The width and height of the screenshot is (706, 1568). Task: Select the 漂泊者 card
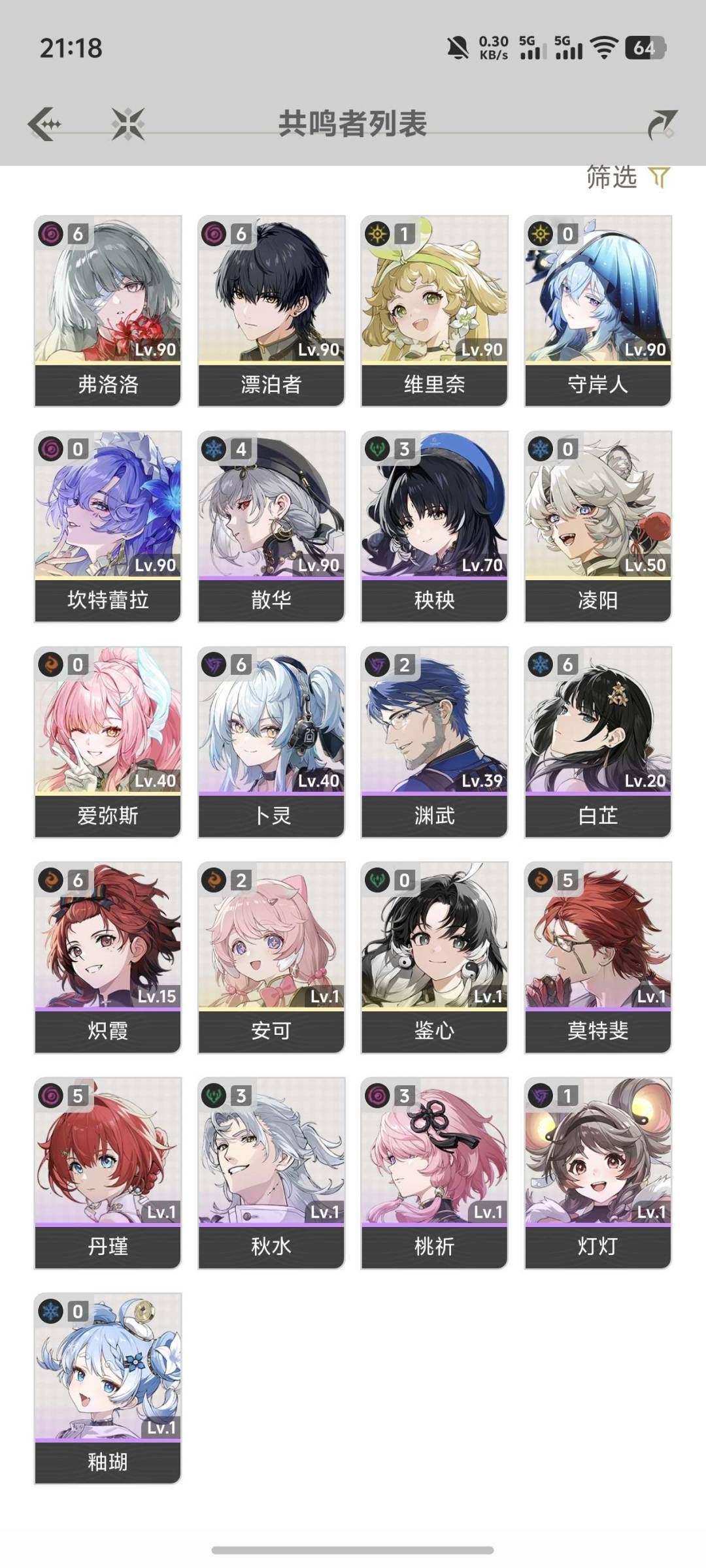pos(271,310)
